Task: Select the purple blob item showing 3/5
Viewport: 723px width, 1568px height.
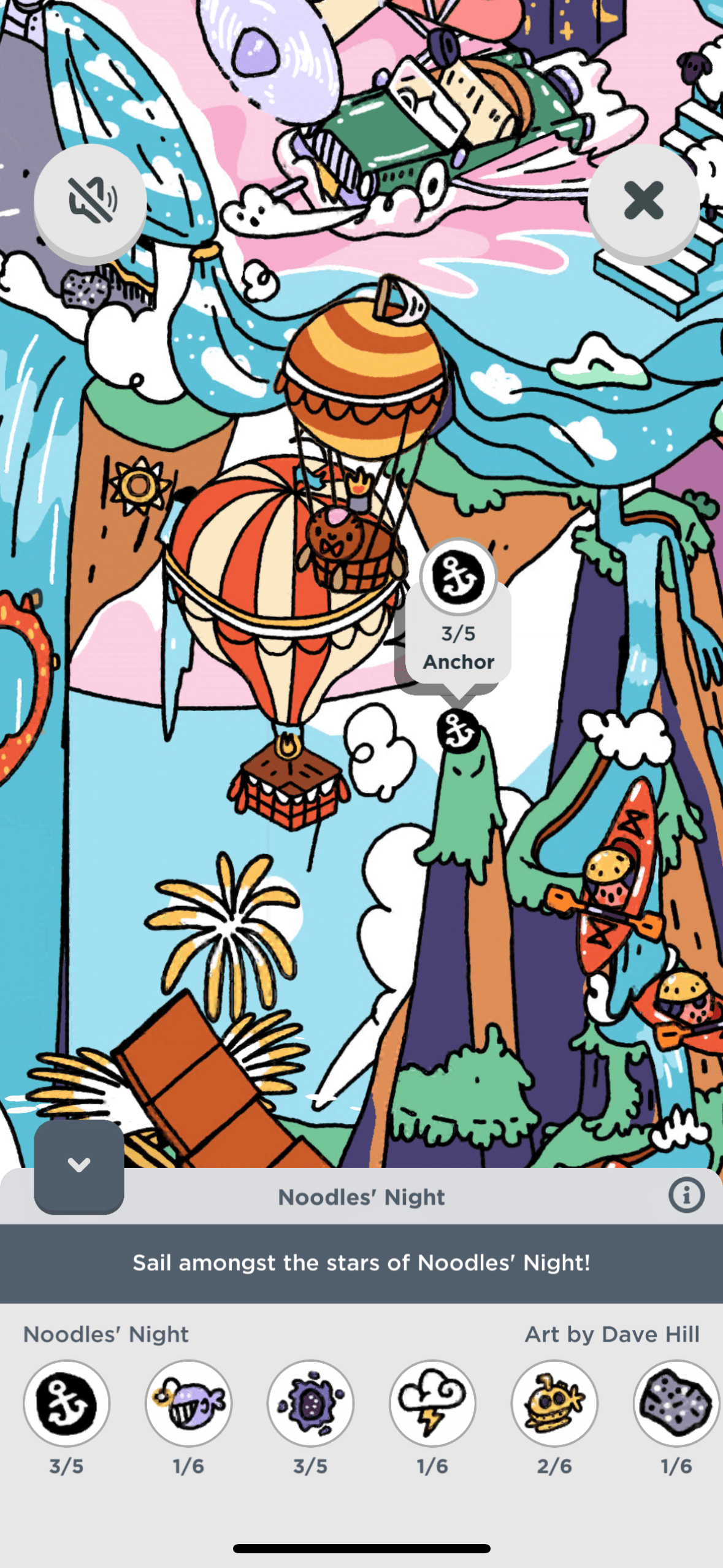Action: click(x=310, y=1404)
